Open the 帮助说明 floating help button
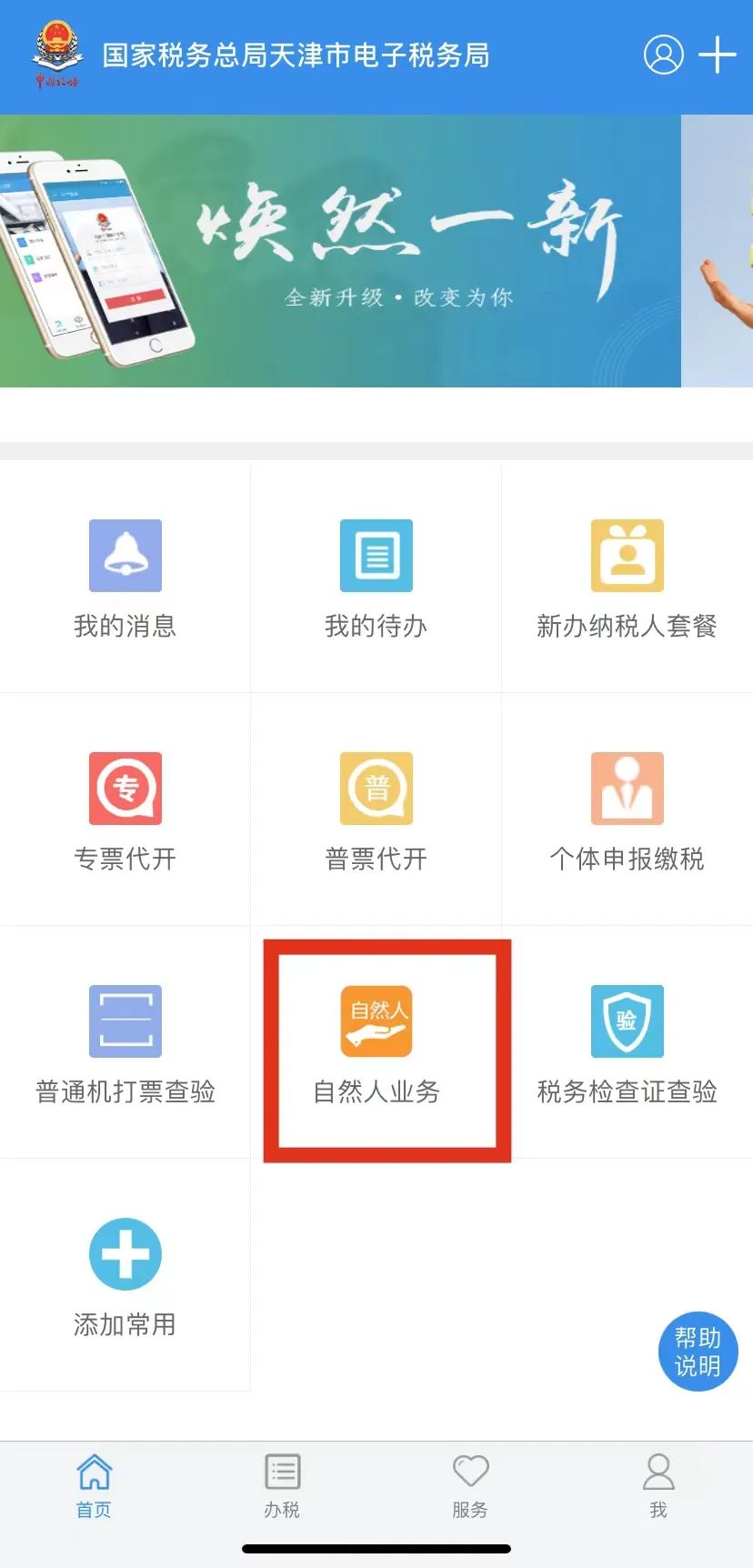The image size is (753, 1568). coord(698,1352)
